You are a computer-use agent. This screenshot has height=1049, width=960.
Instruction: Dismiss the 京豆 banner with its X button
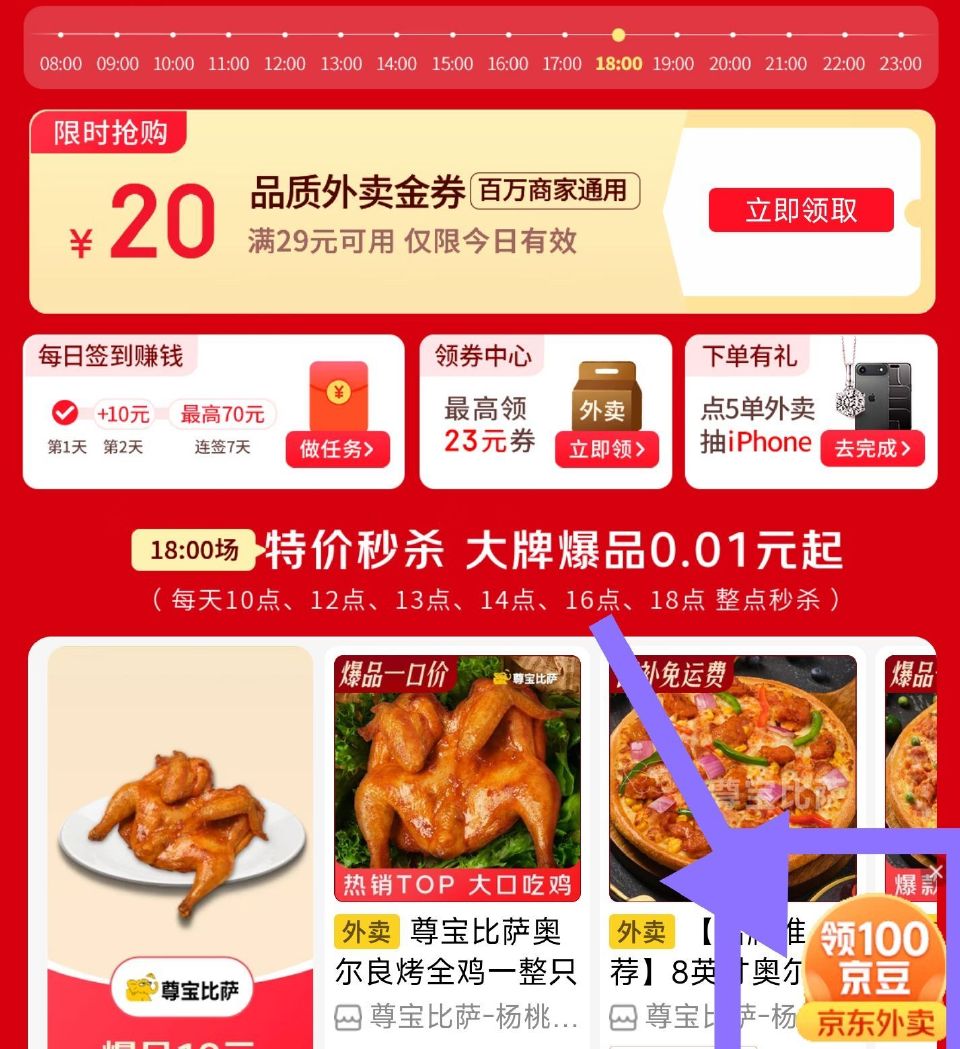pyautogui.click(x=937, y=871)
